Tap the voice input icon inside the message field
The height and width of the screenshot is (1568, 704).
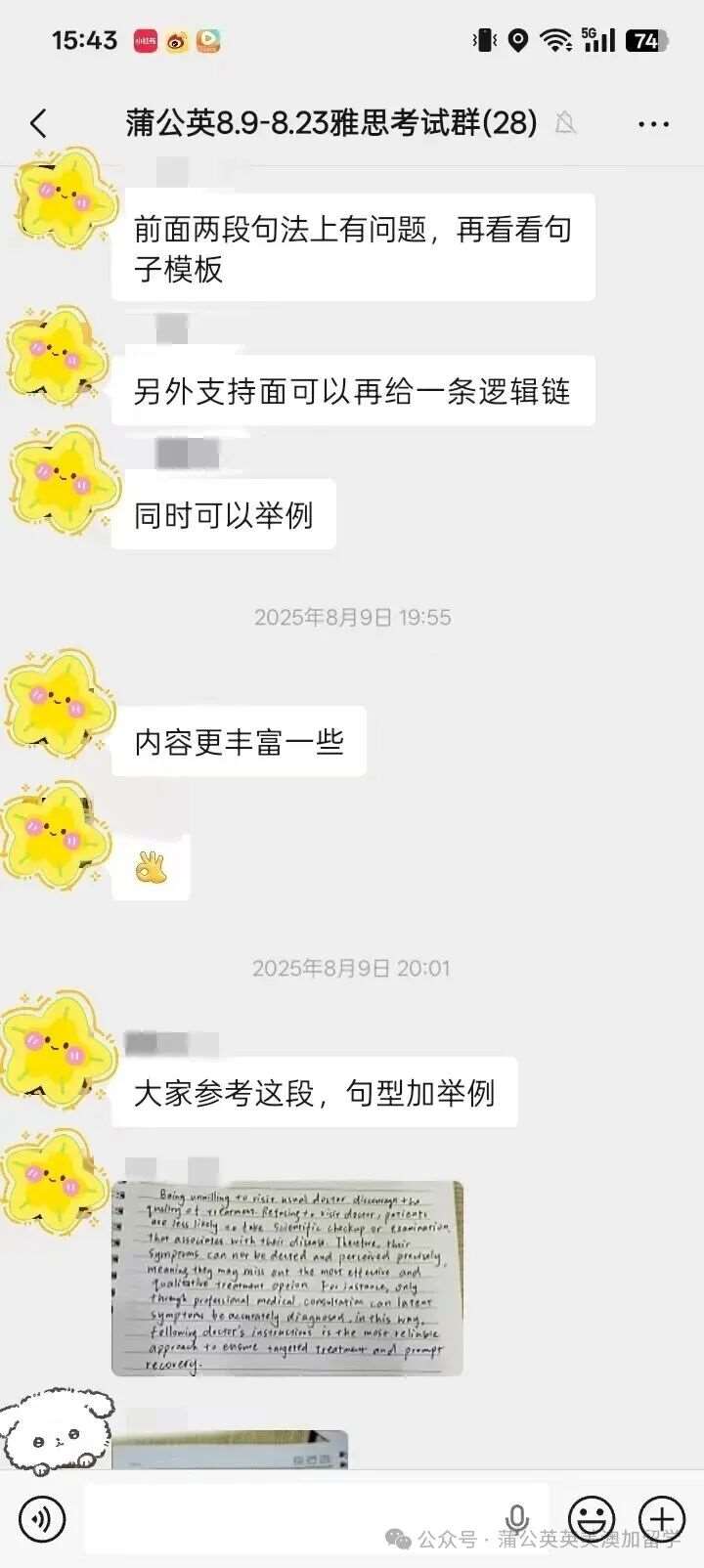[512, 1519]
